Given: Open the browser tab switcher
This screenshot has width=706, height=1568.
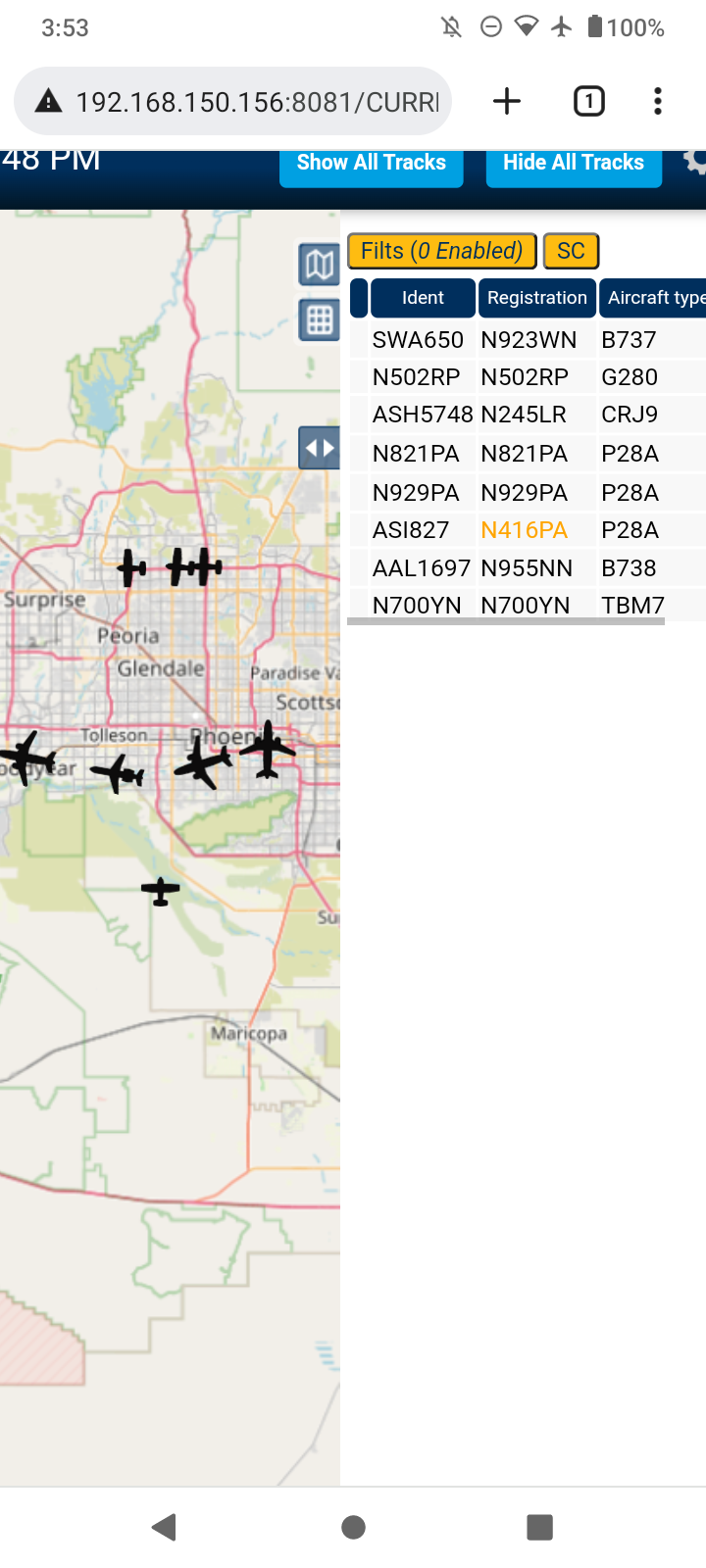Looking at the screenshot, I should point(589,101).
